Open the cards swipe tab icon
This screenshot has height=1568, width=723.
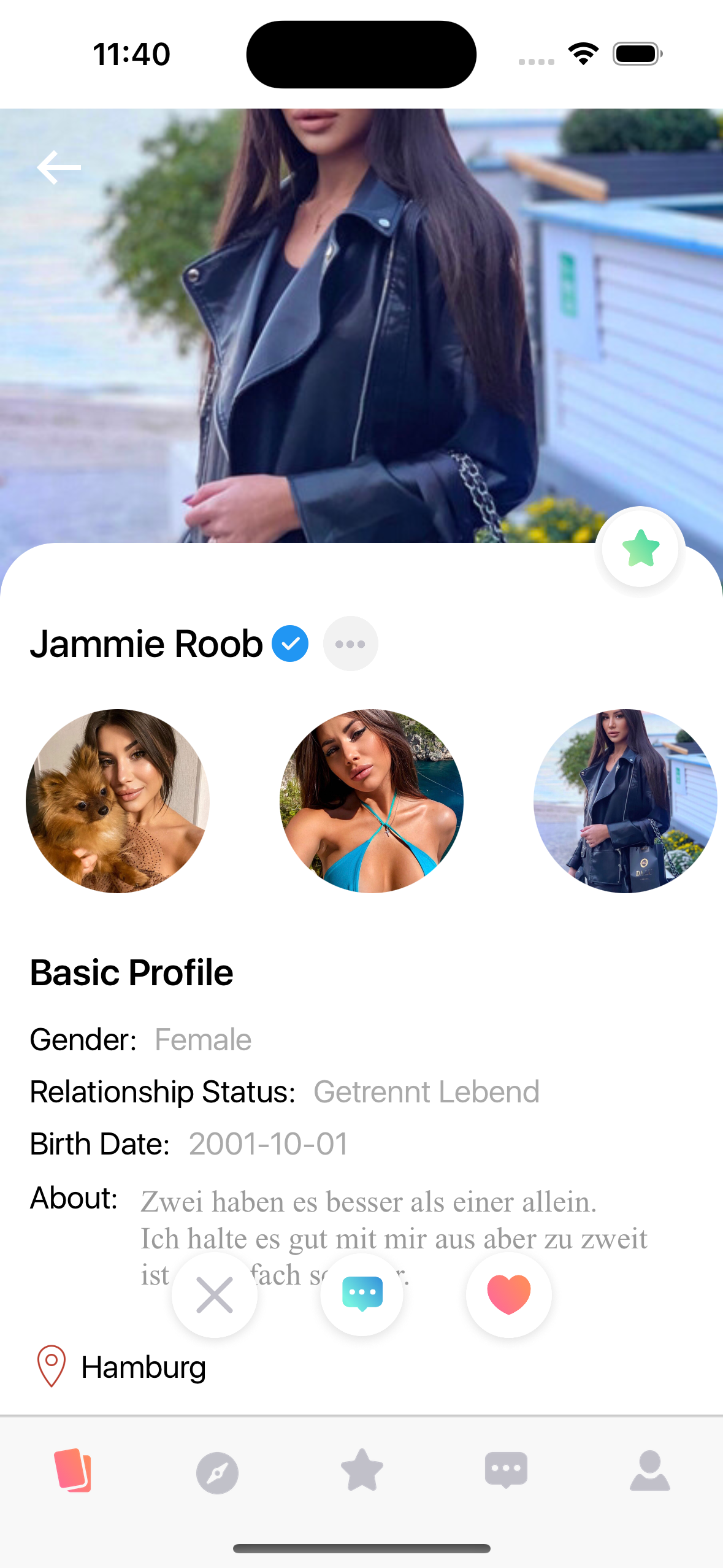point(74,1472)
